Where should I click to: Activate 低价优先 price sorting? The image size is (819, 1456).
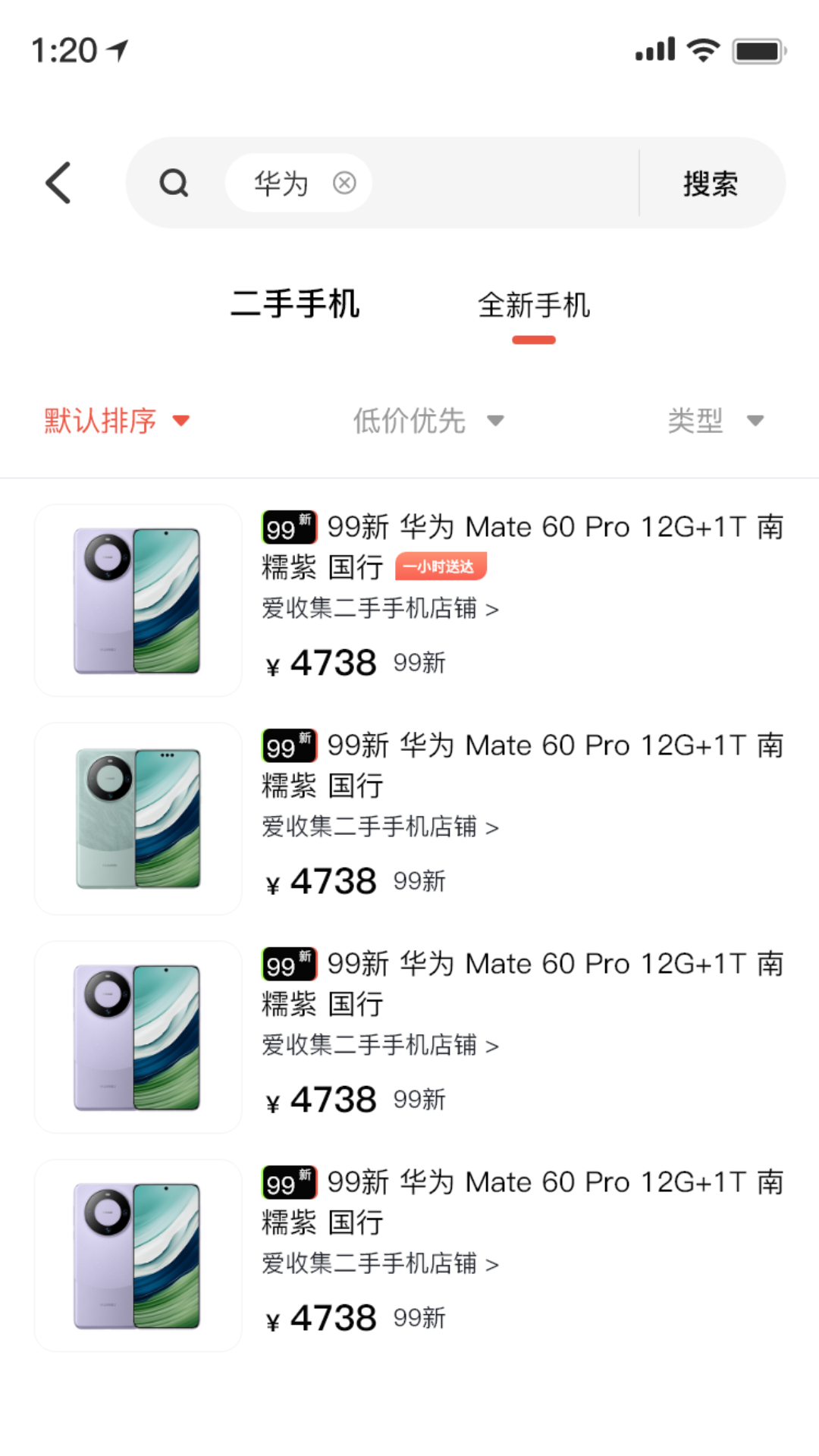click(x=408, y=420)
